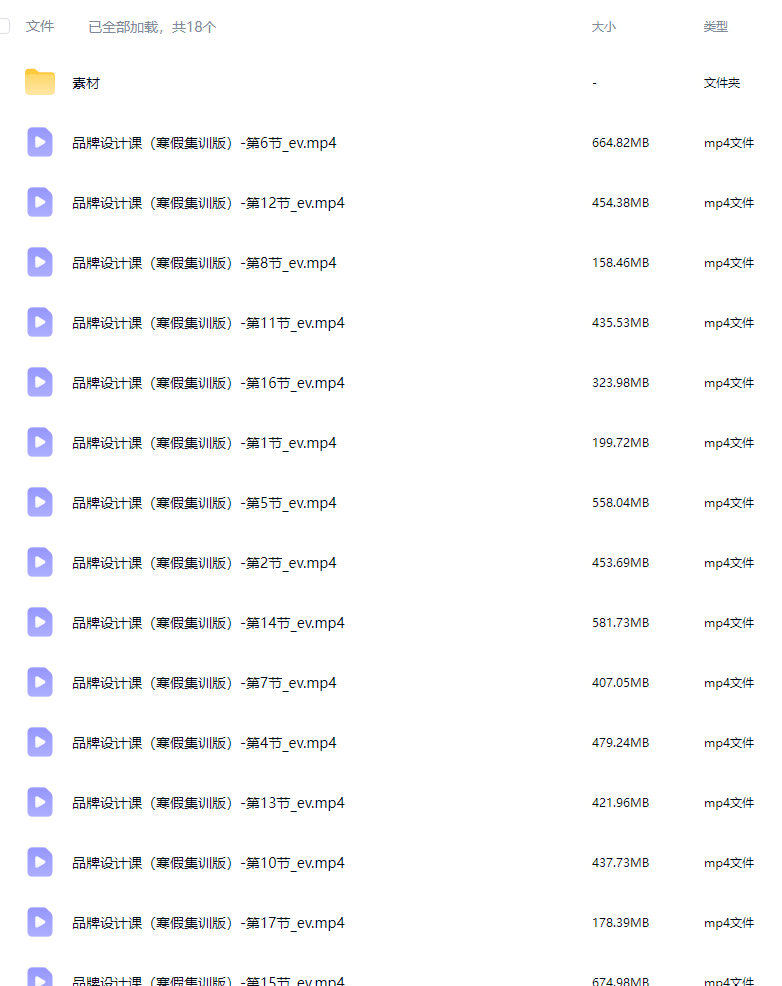Screen dimensions: 782x986
Task: Open the 第7节 video file
Action: pyautogui.click(x=204, y=683)
